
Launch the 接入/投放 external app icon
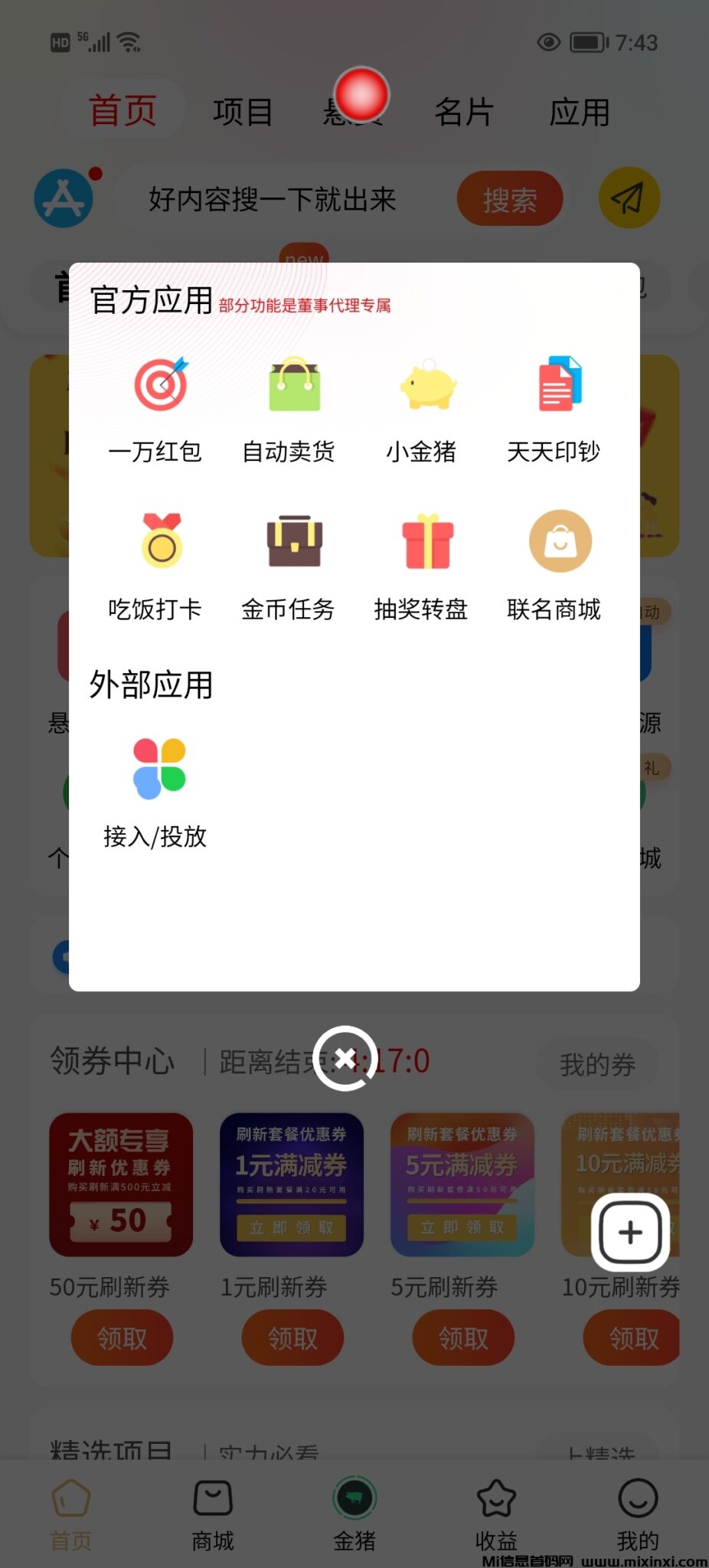158,769
